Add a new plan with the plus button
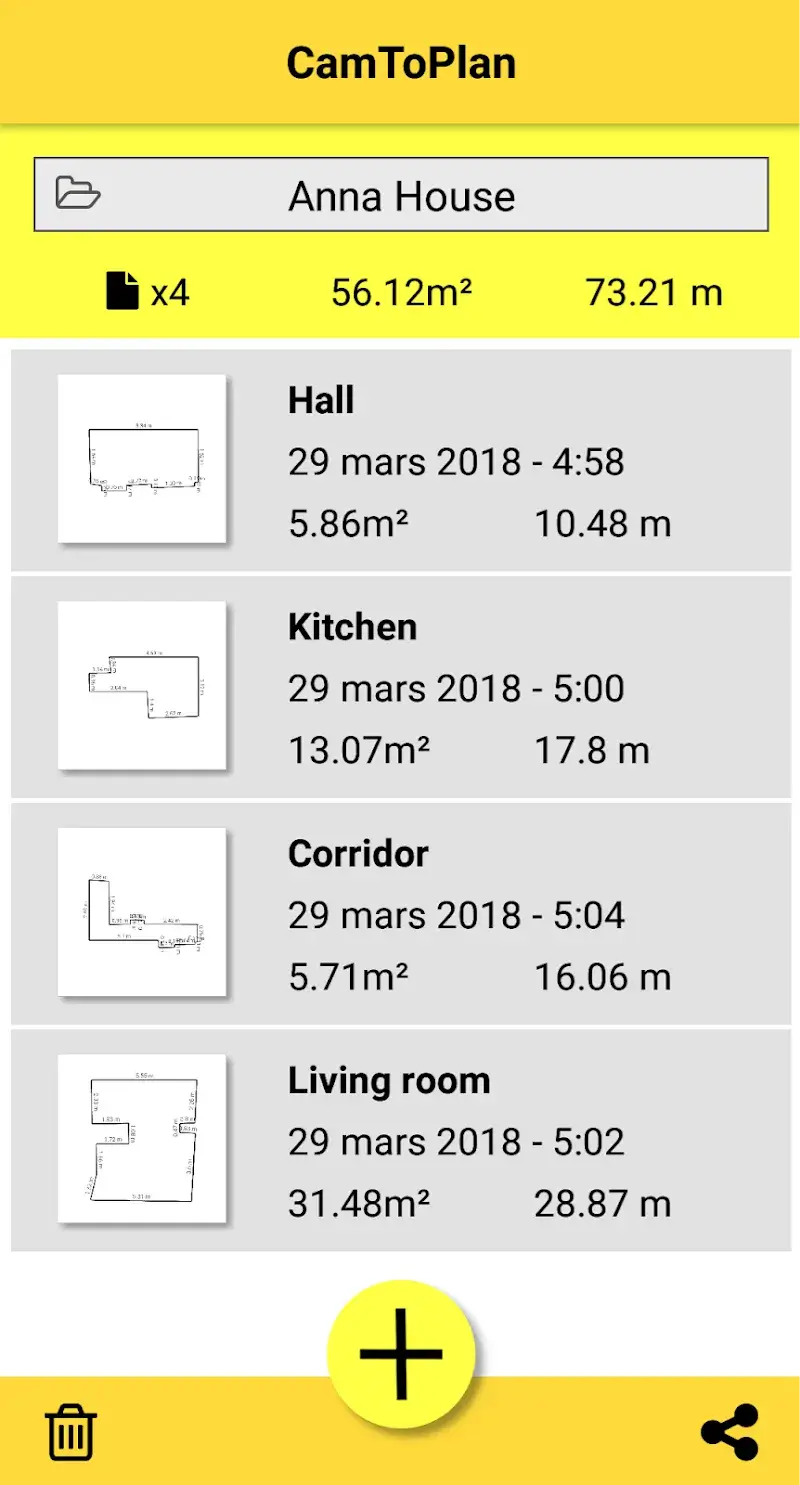 pyautogui.click(x=400, y=1354)
